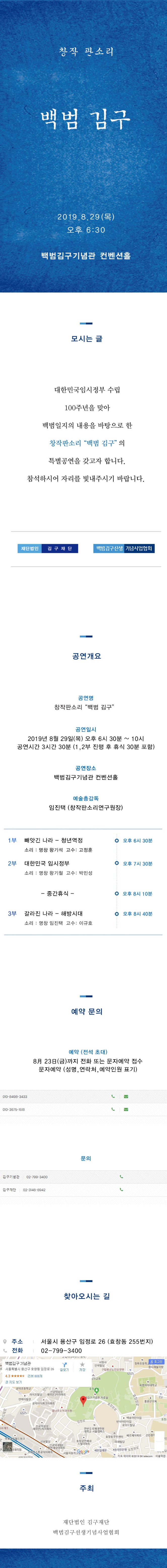Screen dimensions: 167x1568
Task: Open 큰 지도 보기 link
Action: pos(13,1382)
